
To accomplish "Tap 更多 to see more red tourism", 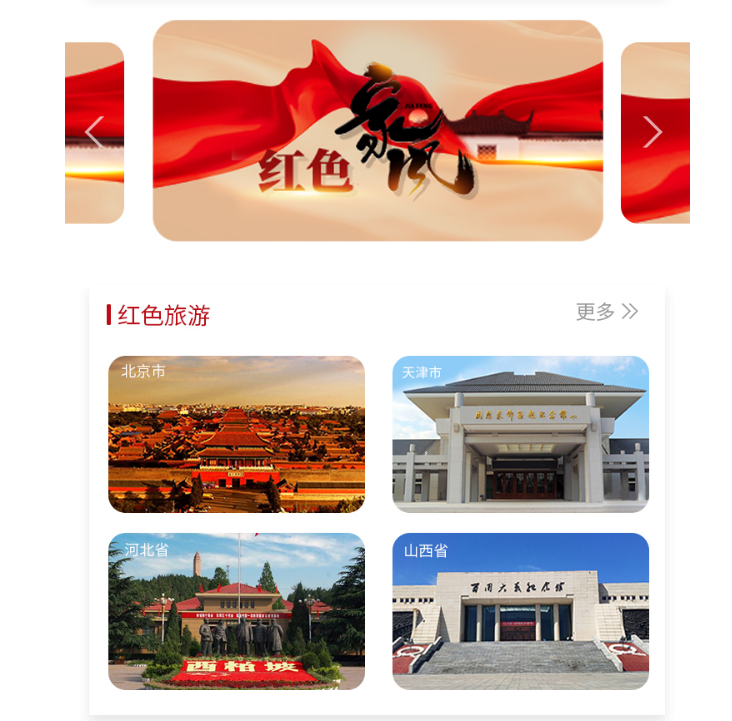I will [606, 312].
